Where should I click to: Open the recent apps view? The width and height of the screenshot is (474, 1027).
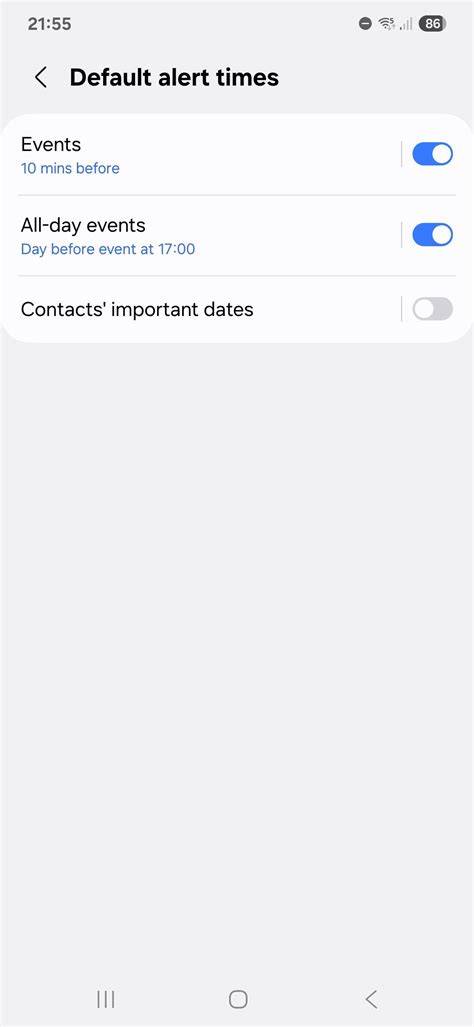(105, 999)
